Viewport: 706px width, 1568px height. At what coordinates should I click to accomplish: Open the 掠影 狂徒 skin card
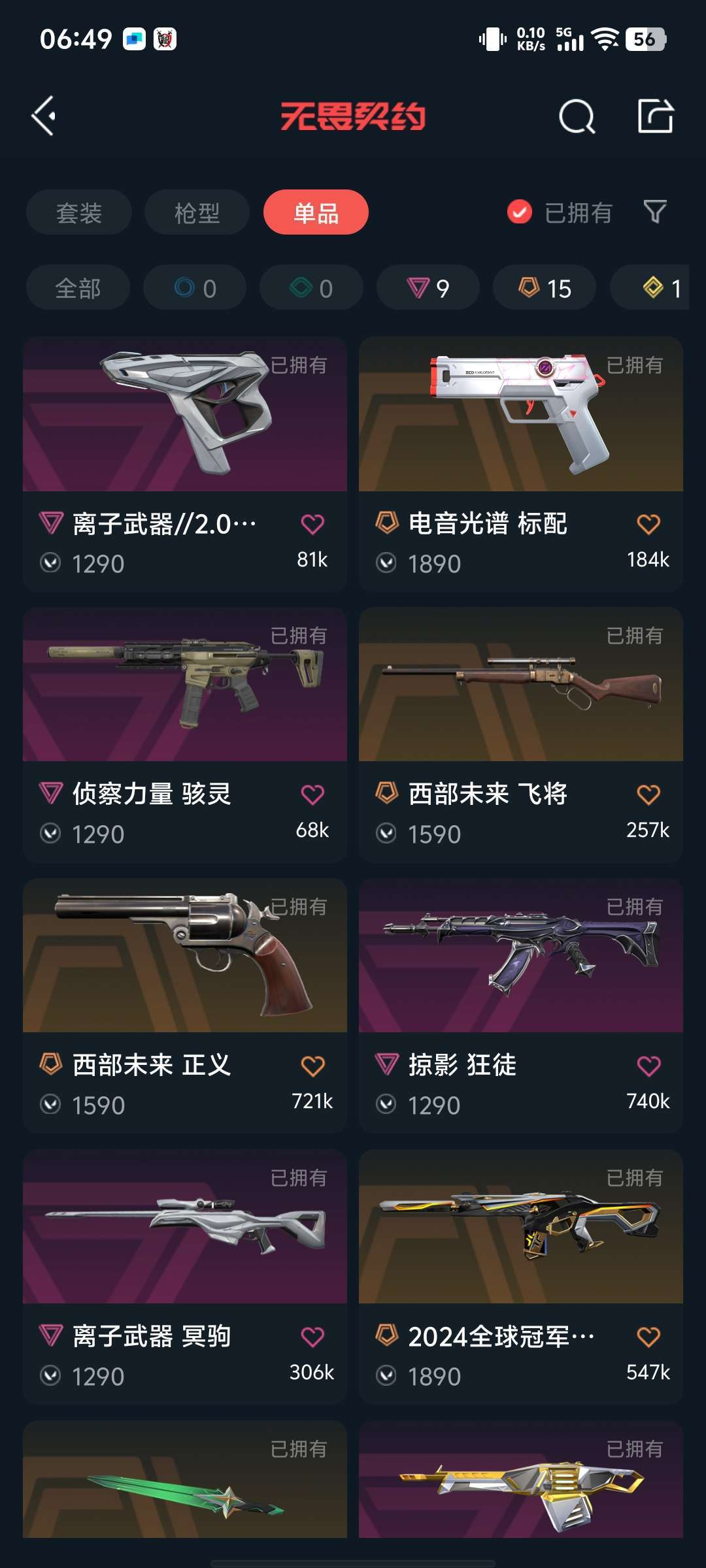pos(521,957)
